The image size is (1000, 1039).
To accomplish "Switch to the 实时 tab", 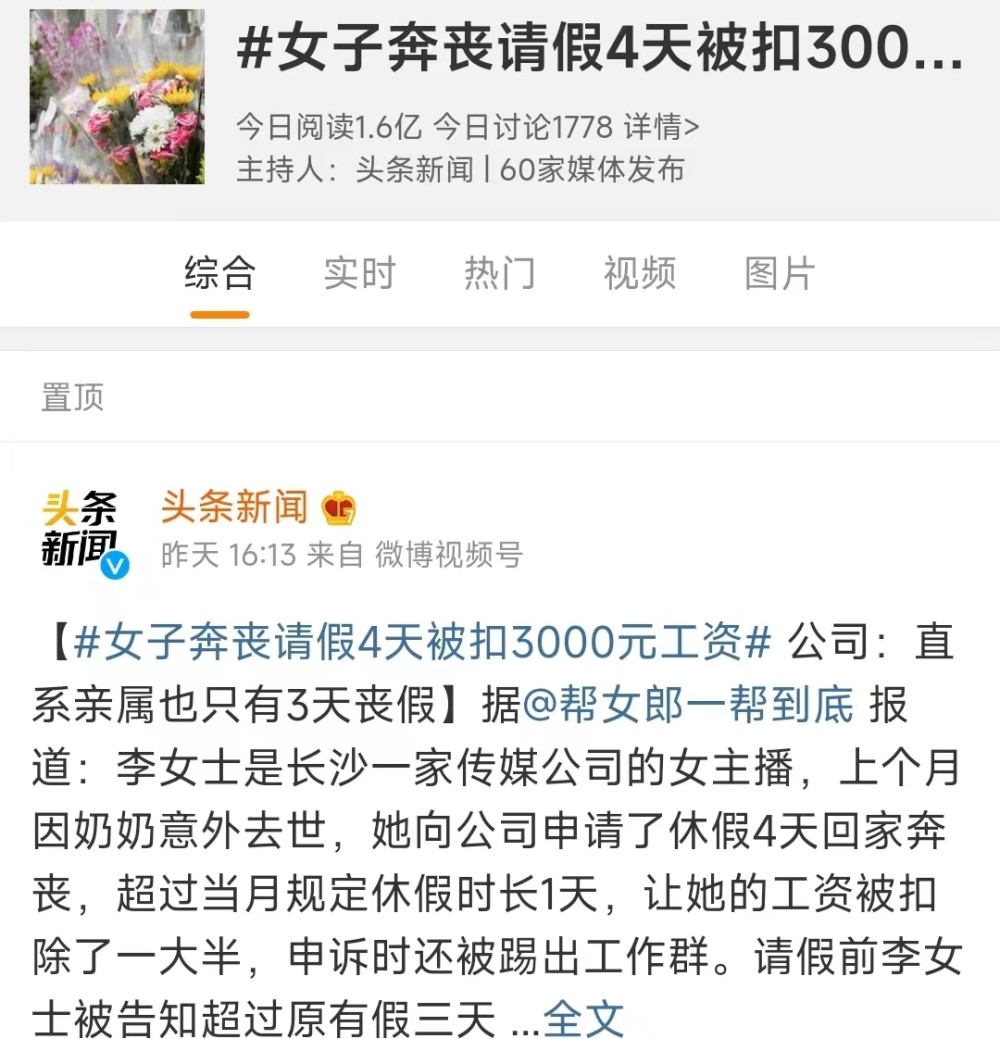I will point(359,273).
